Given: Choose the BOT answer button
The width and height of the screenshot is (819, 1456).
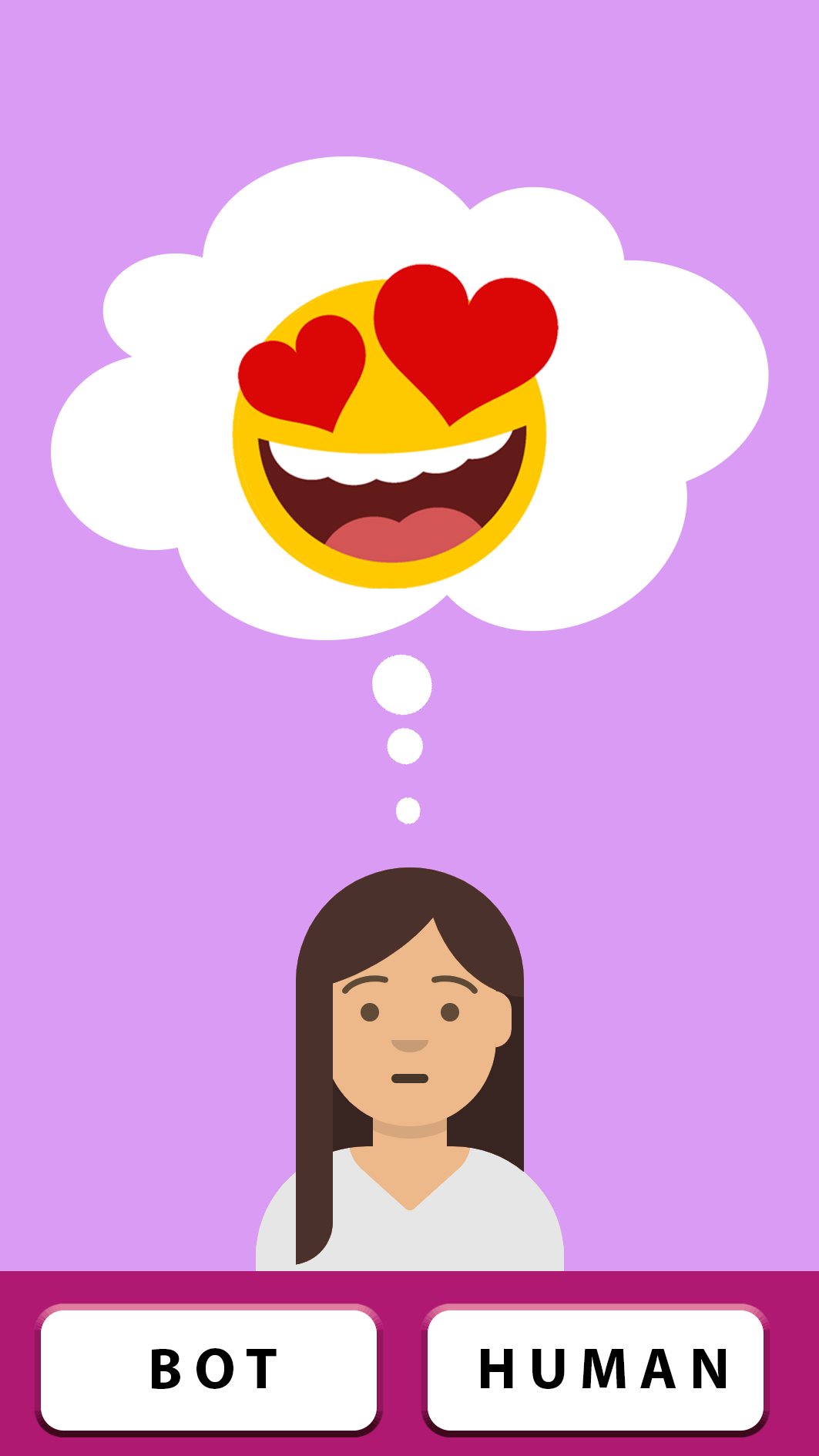Looking at the screenshot, I should coord(209,1370).
